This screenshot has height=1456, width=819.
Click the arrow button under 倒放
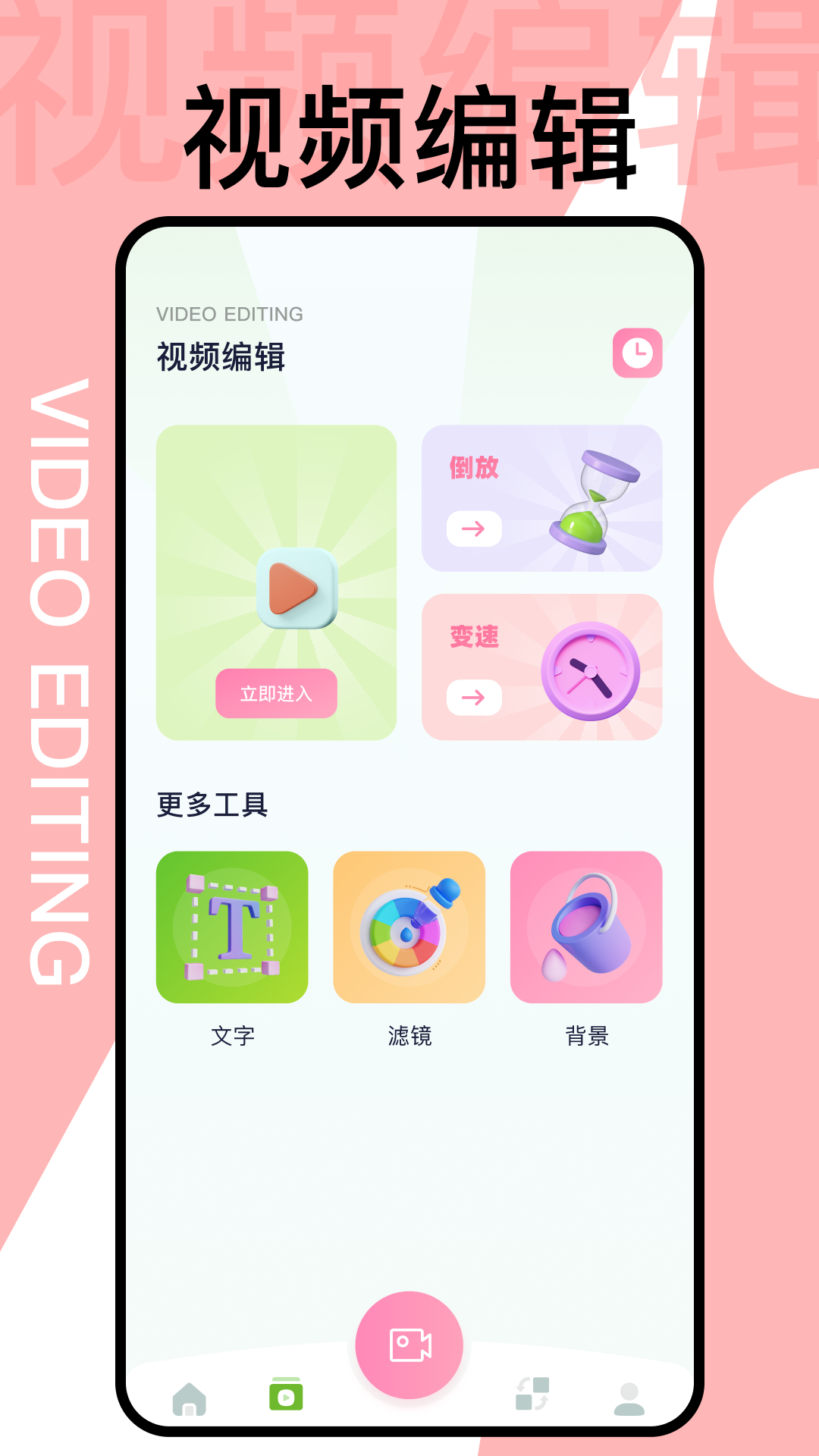pos(474,527)
